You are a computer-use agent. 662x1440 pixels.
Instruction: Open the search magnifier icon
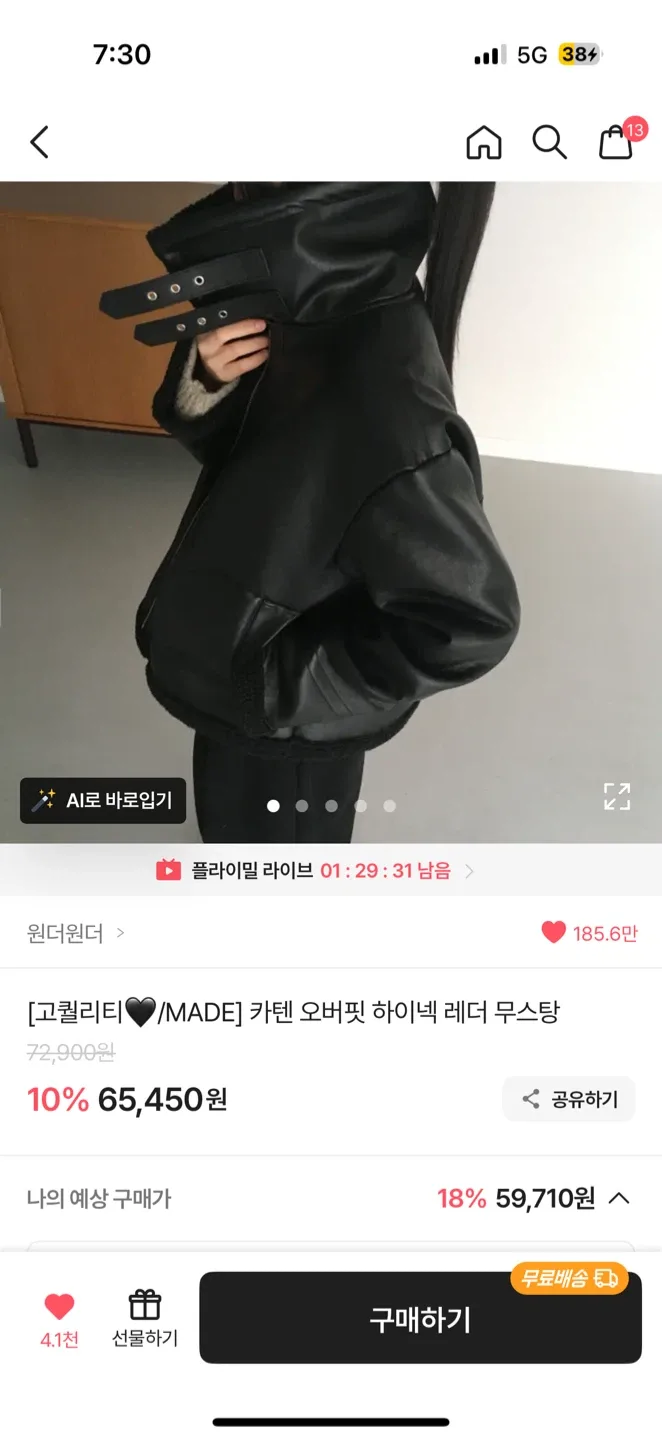pos(549,142)
